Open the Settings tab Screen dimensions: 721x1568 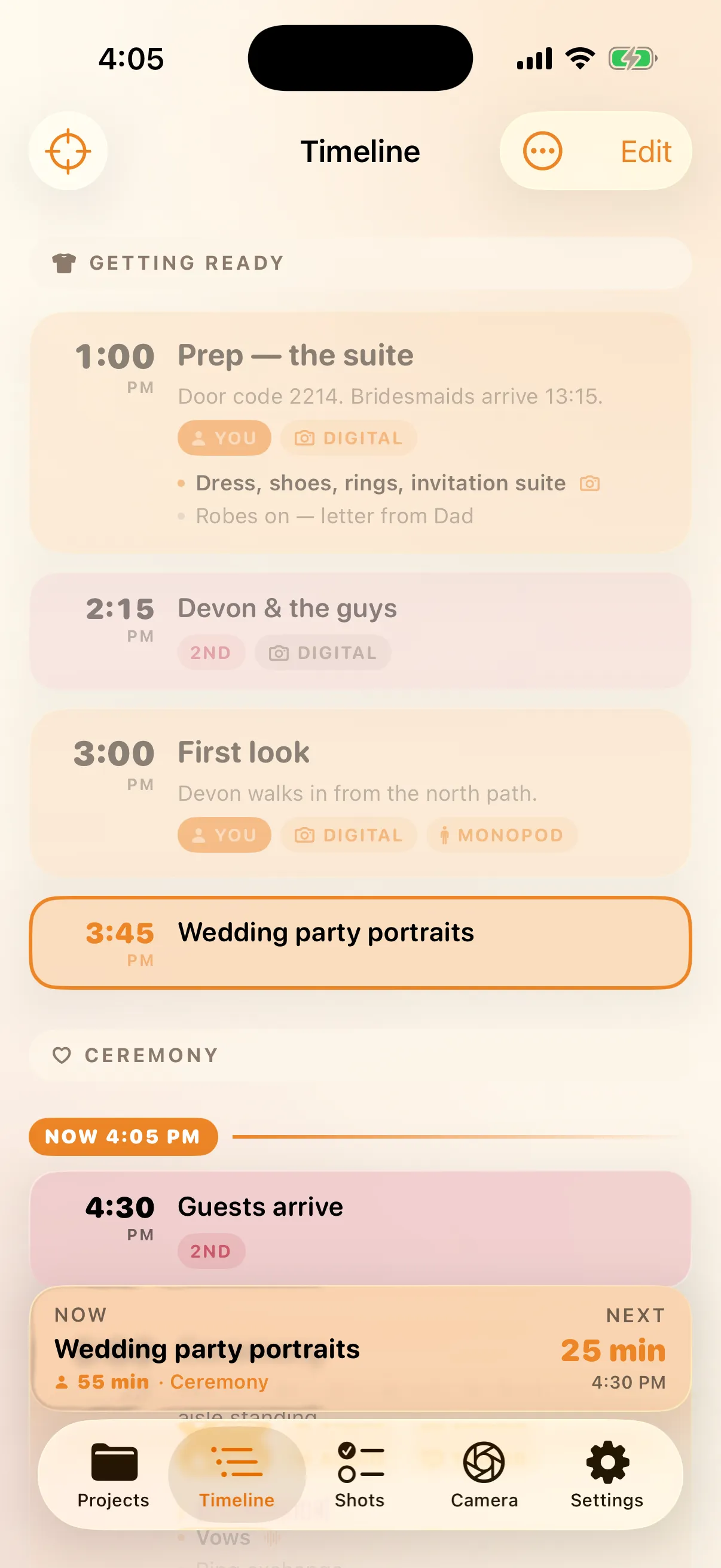click(x=607, y=1474)
